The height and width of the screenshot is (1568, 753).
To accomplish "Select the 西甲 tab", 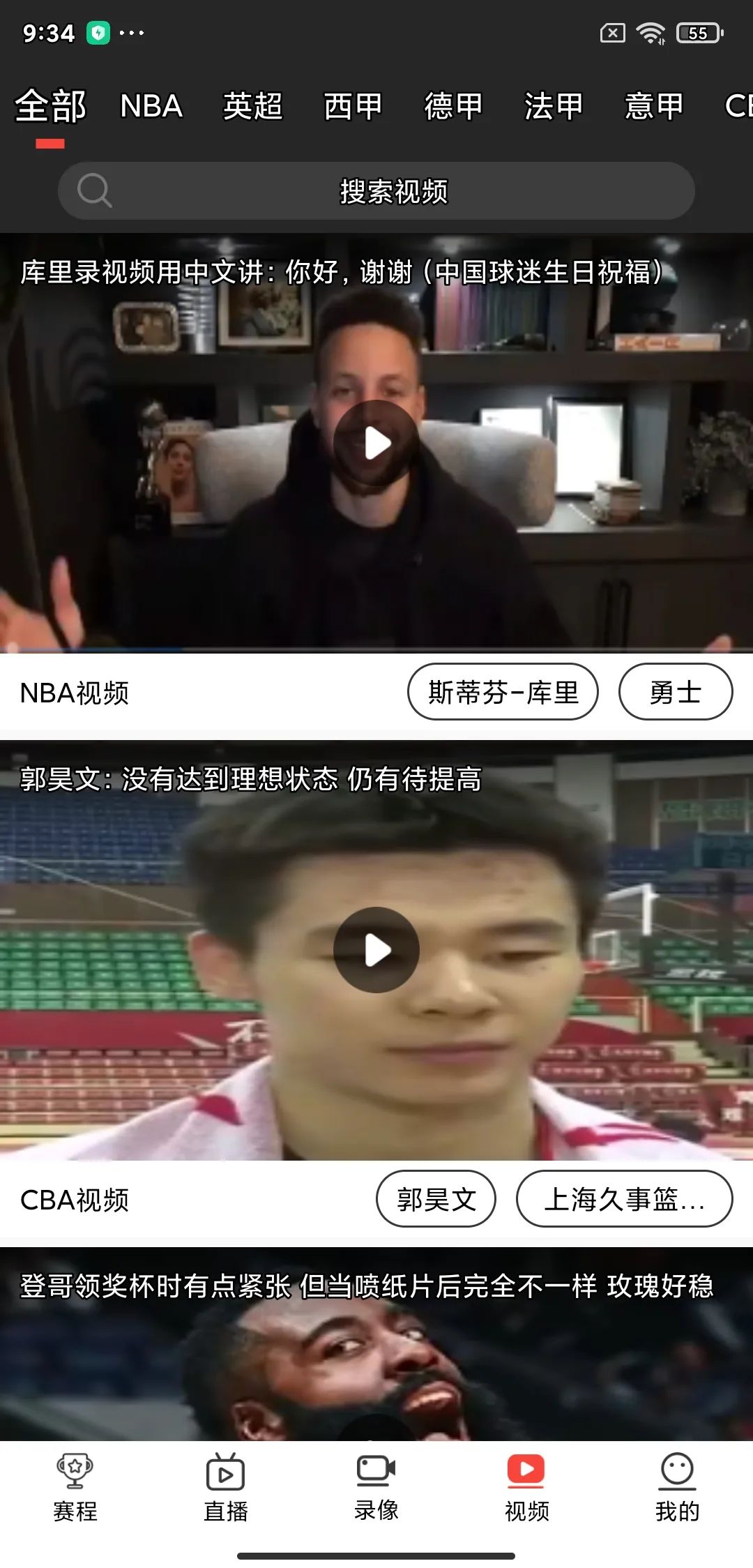I will point(353,107).
